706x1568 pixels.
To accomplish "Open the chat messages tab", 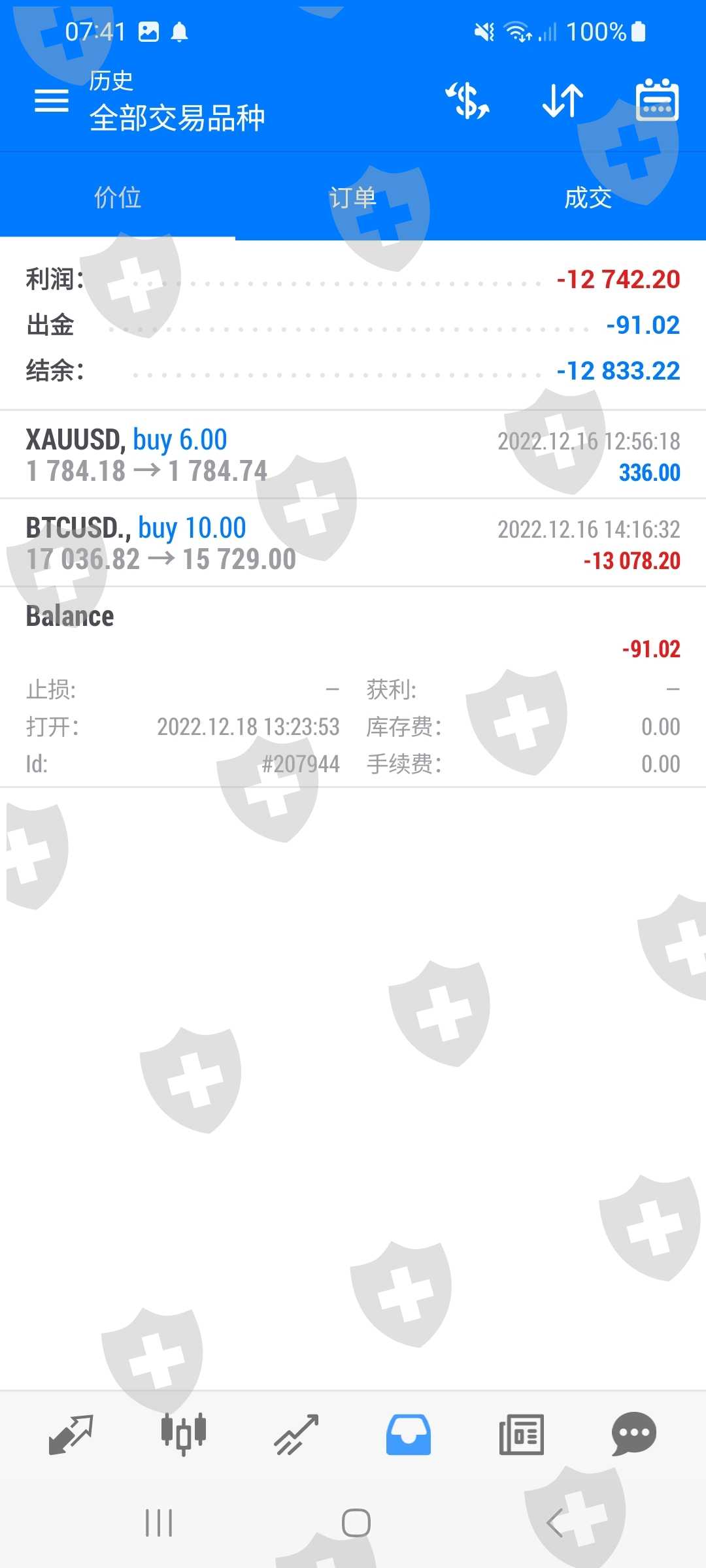I will click(x=633, y=1434).
